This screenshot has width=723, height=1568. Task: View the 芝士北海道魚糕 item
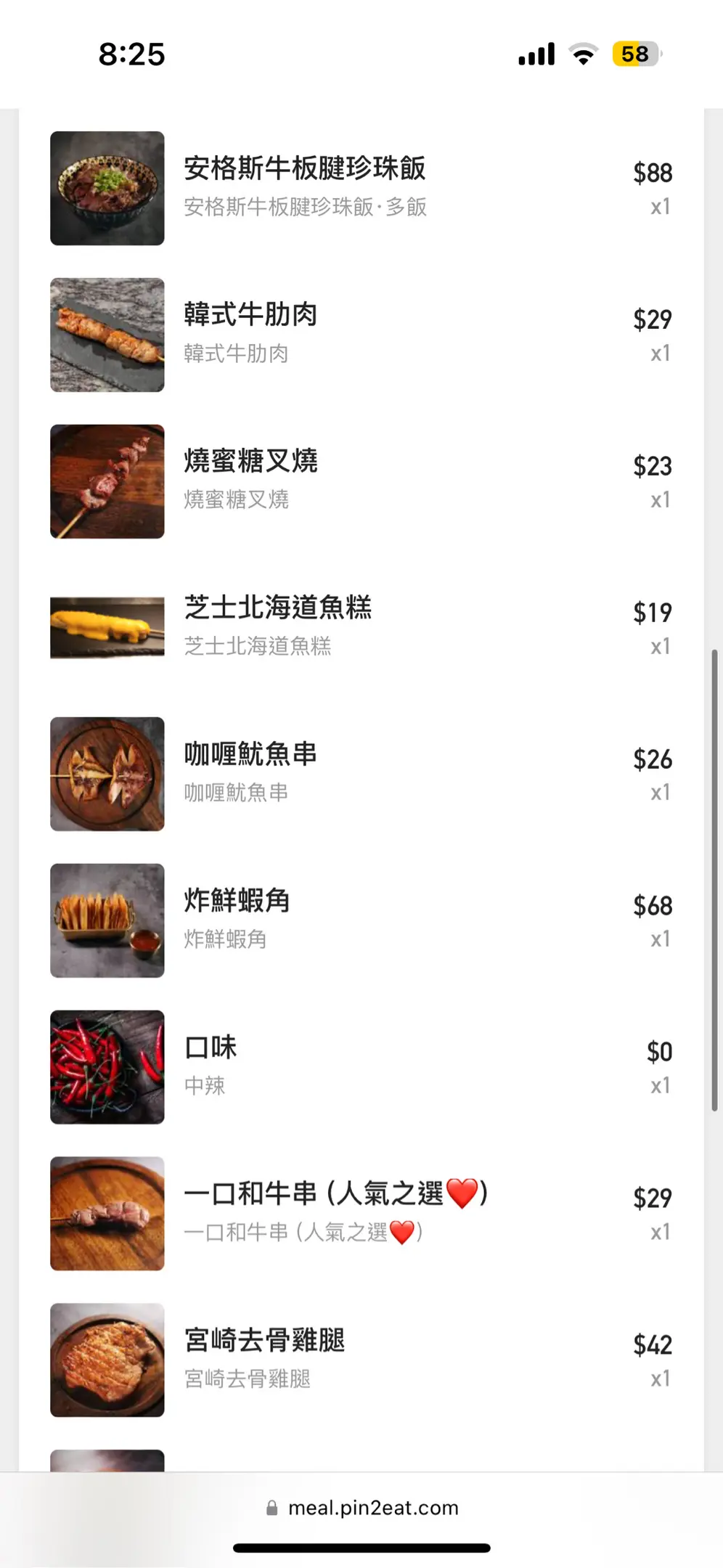pos(361,628)
